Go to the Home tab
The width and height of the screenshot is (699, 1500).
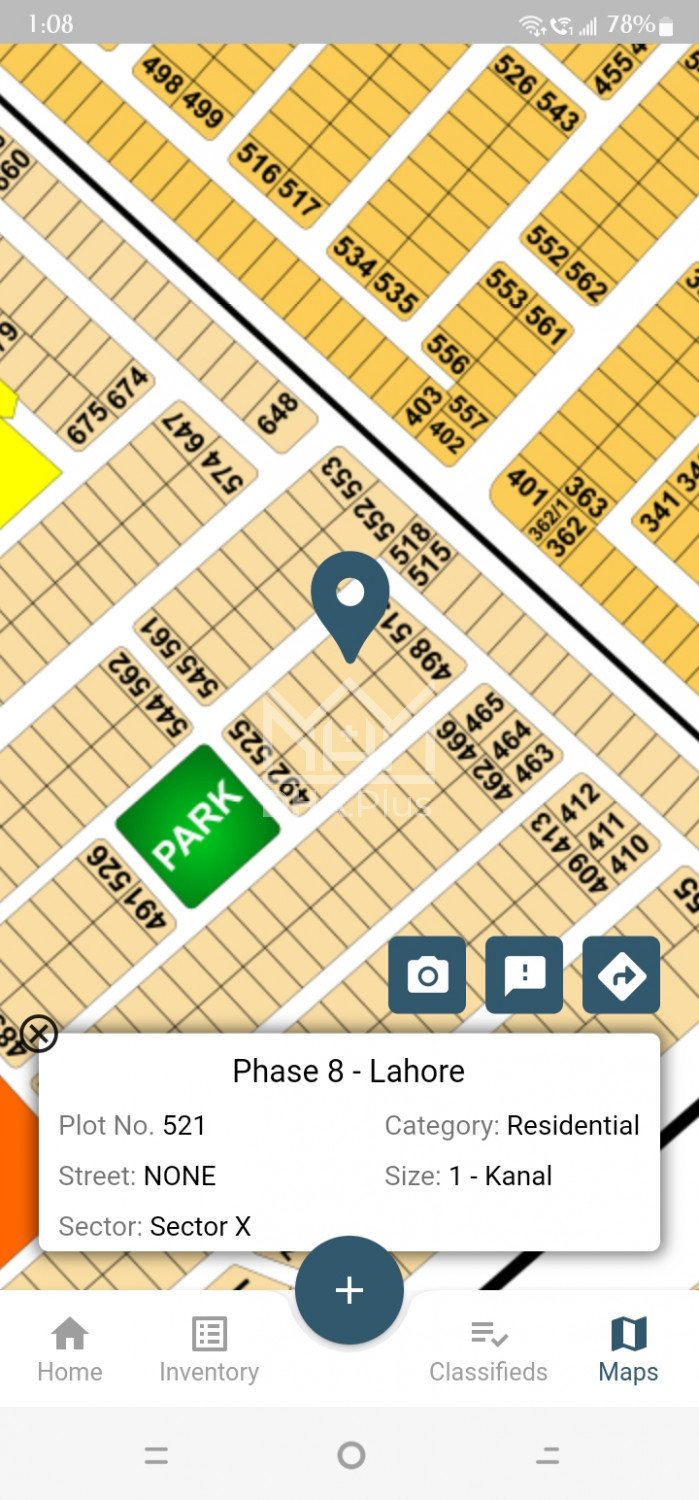pos(70,1349)
